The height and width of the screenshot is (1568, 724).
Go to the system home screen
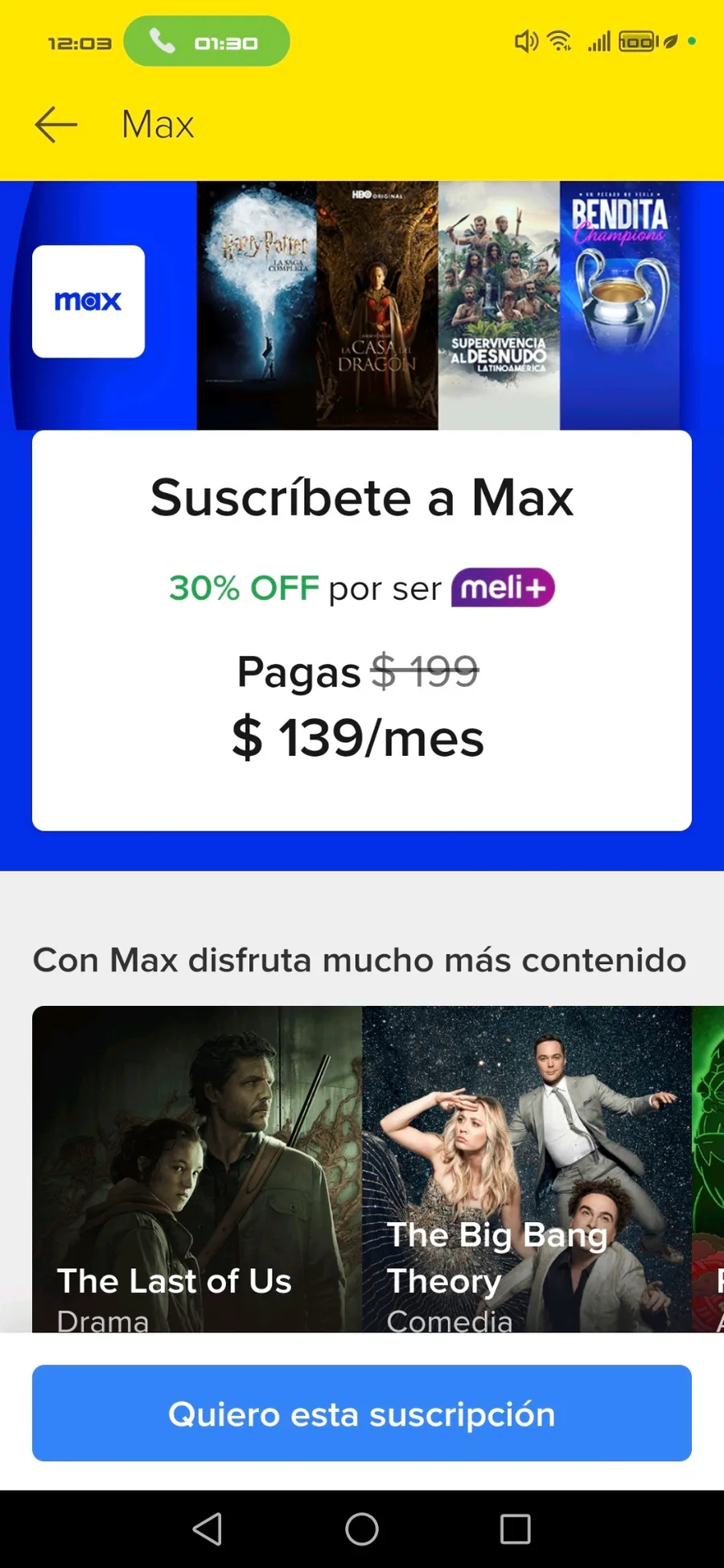coord(362,1529)
